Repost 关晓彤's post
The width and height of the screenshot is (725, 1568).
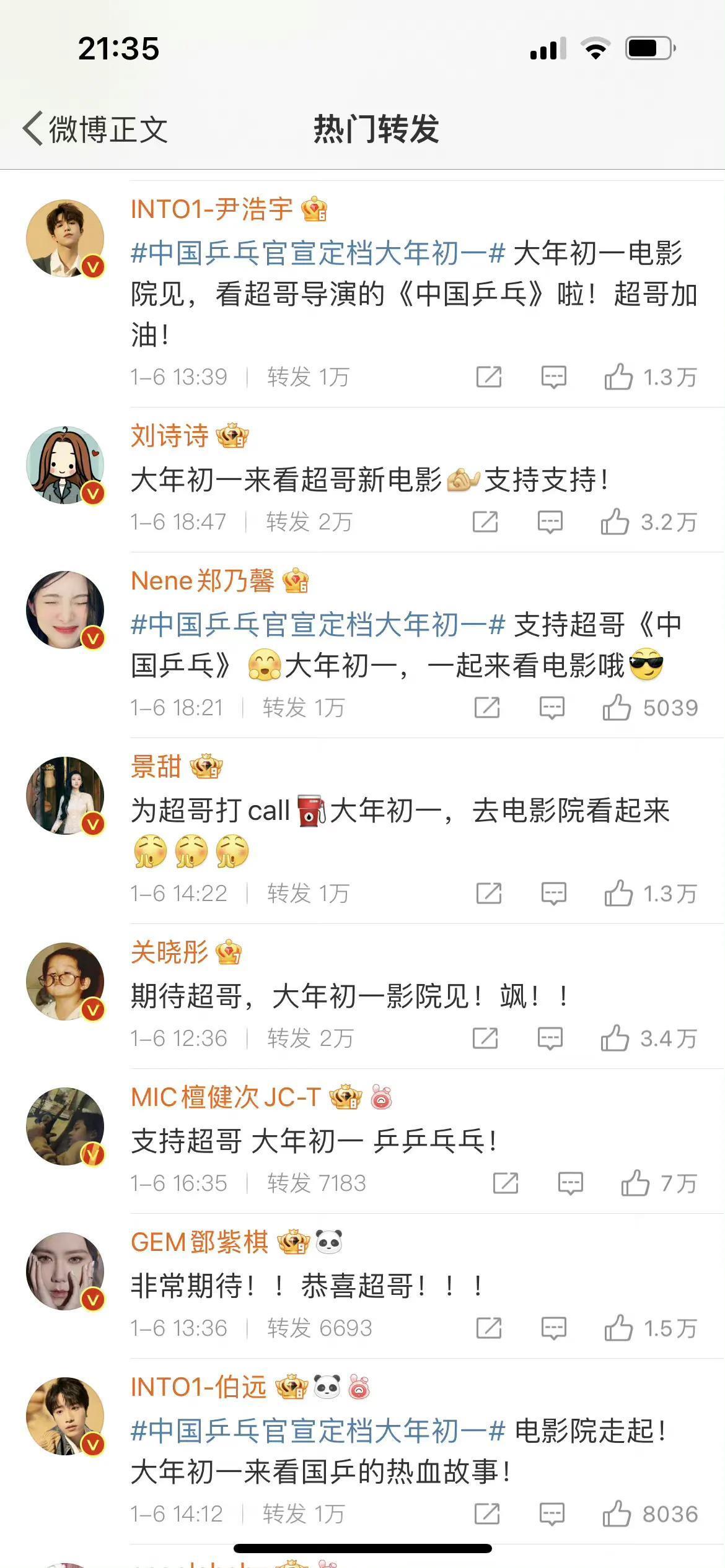tap(485, 1039)
